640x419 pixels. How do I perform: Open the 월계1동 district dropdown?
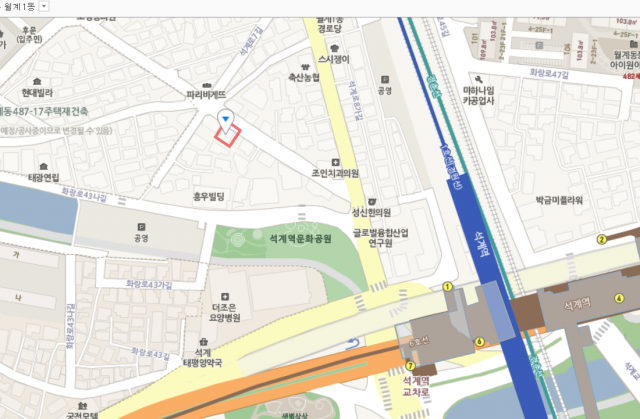43,6
